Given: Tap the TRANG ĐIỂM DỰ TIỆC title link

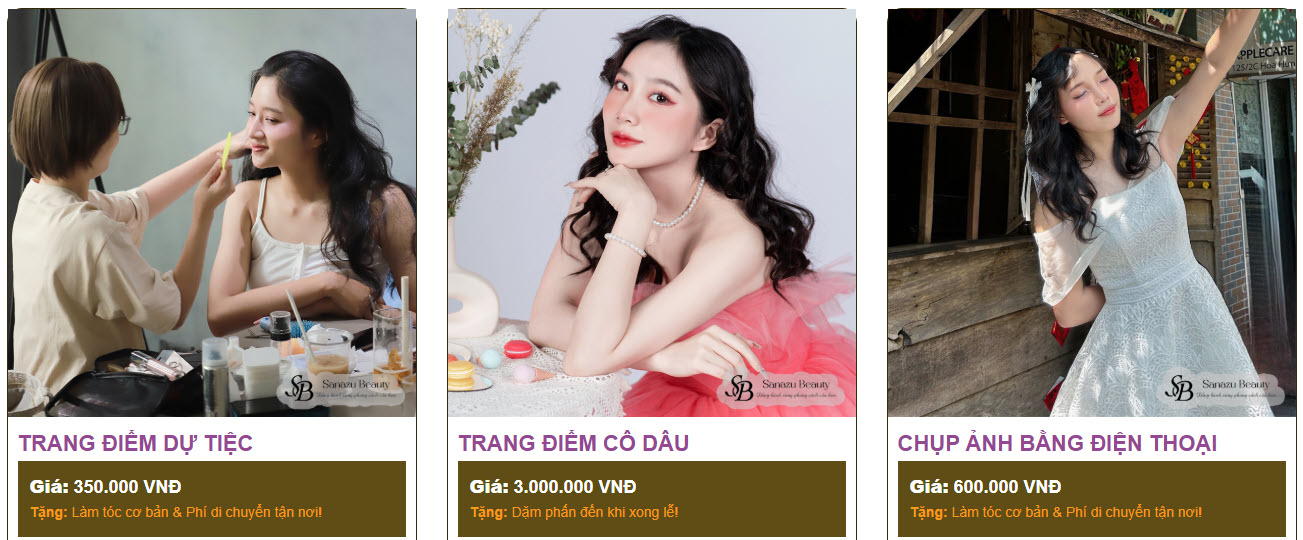Looking at the screenshot, I should point(136,443).
